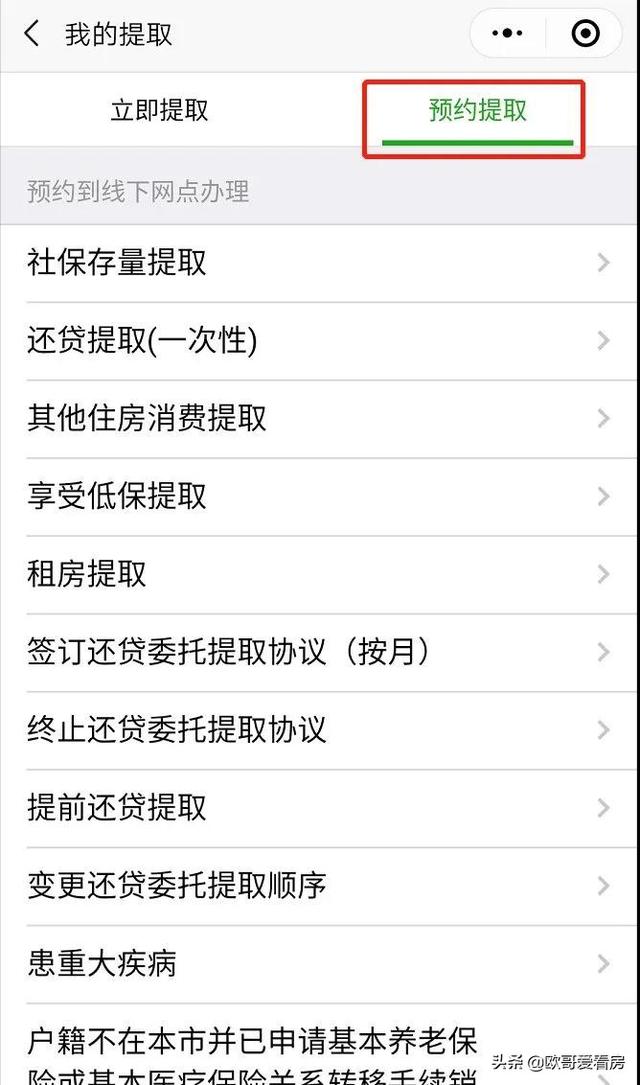The image size is (640, 1085).
Task: Open 其他住房消费提取
Action: (x=320, y=419)
